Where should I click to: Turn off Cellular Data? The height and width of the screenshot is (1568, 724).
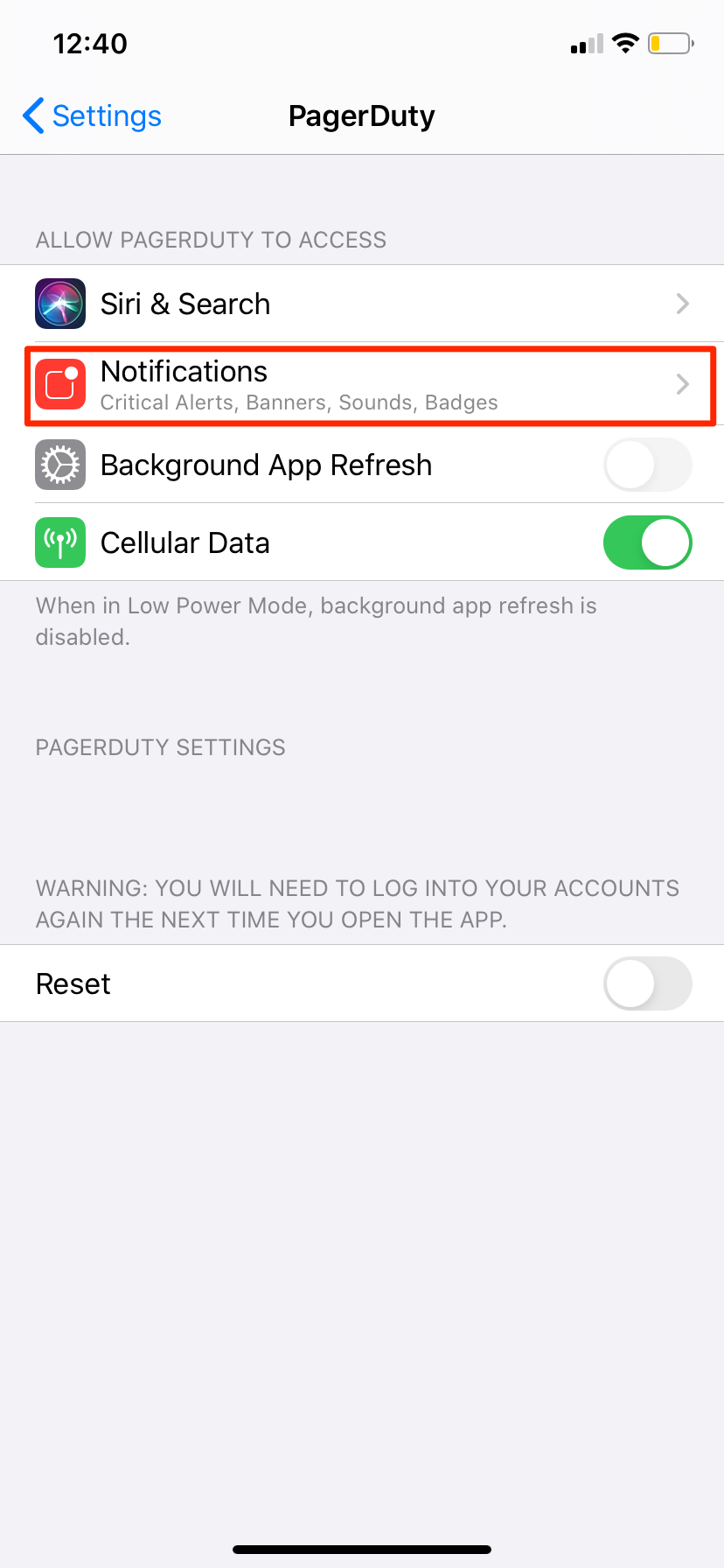pos(647,542)
